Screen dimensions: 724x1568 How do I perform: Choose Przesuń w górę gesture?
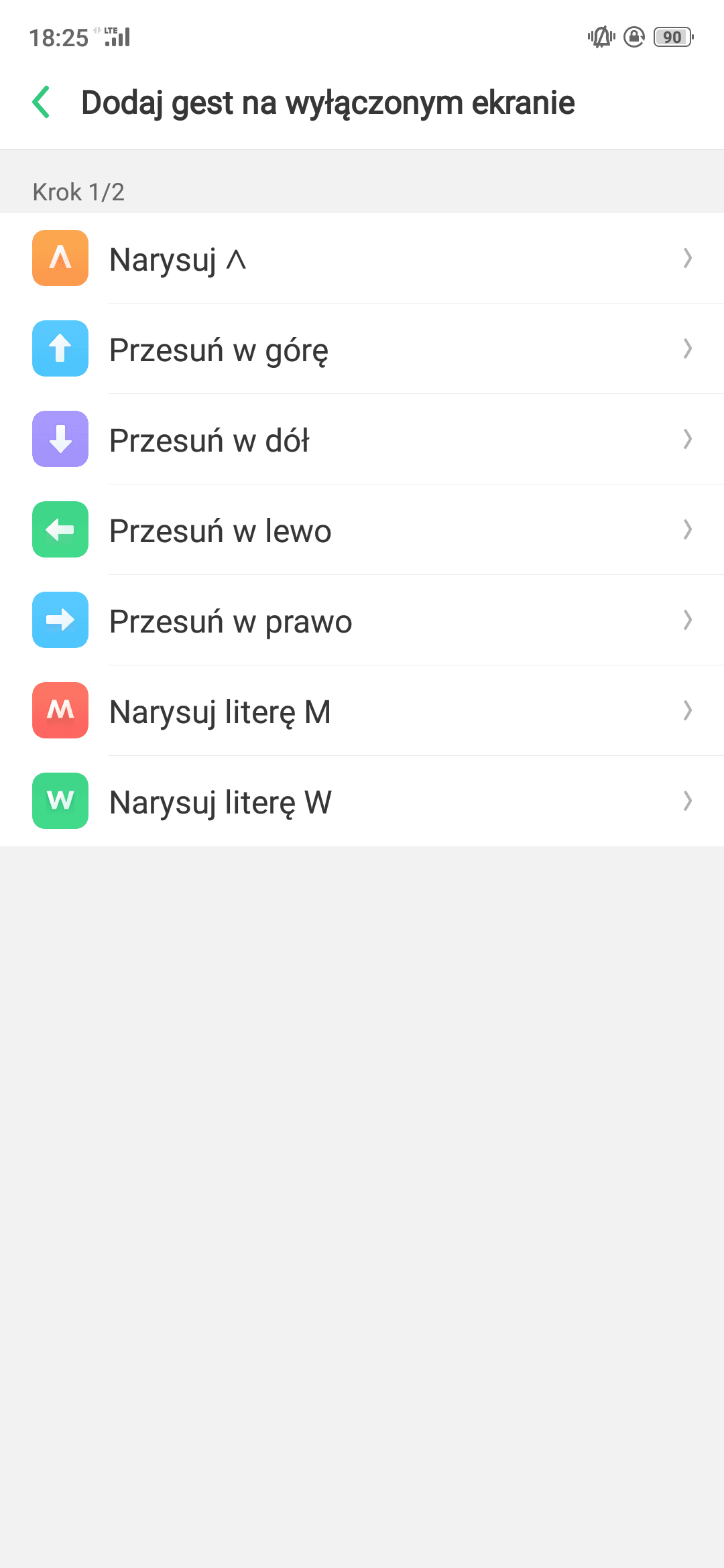pyautogui.click(x=362, y=348)
